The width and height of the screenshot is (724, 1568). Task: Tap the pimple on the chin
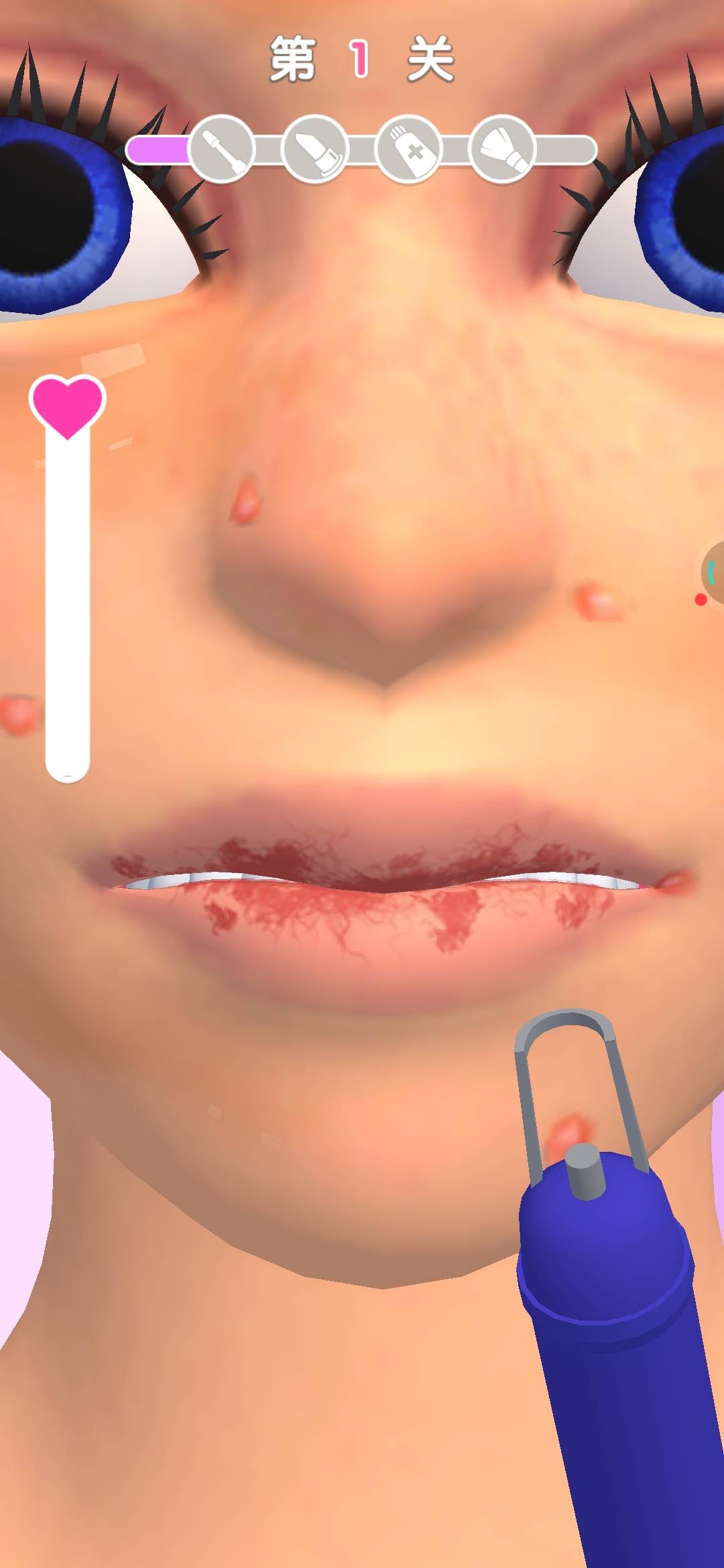(x=567, y=1131)
